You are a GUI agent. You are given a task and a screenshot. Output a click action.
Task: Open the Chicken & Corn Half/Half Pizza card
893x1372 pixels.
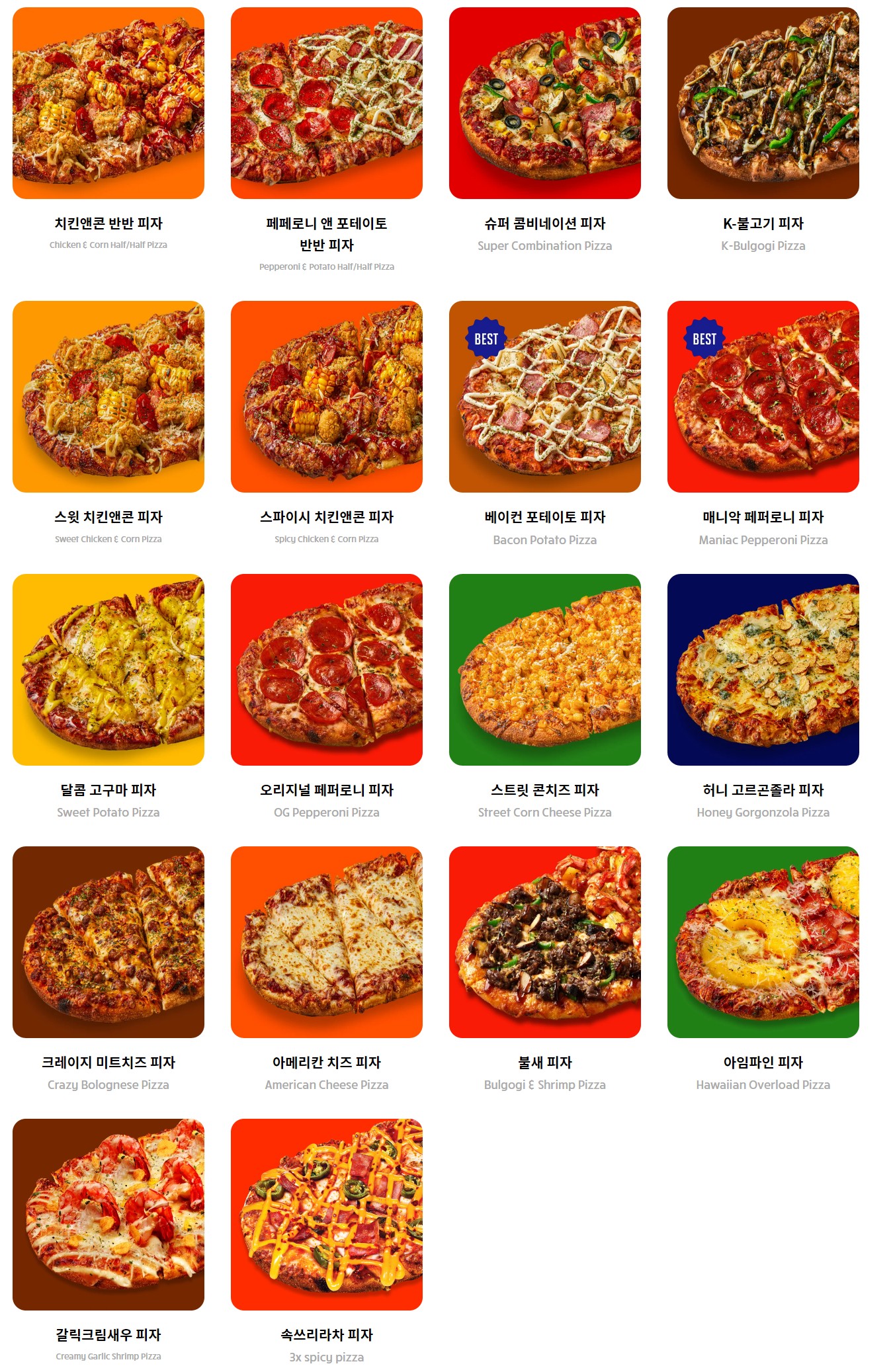click(x=108, y=103)
